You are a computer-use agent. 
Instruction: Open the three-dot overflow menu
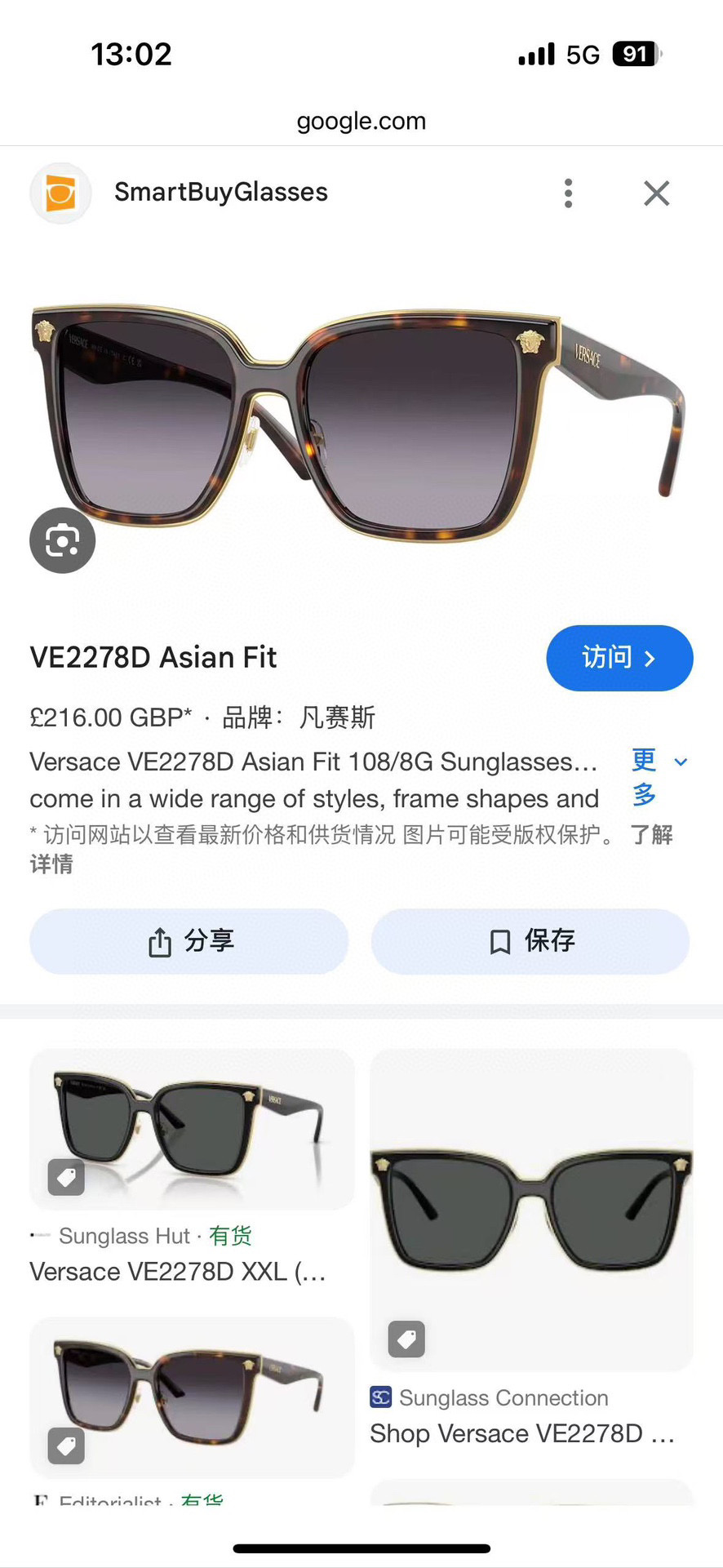click(x=569, y=193)
